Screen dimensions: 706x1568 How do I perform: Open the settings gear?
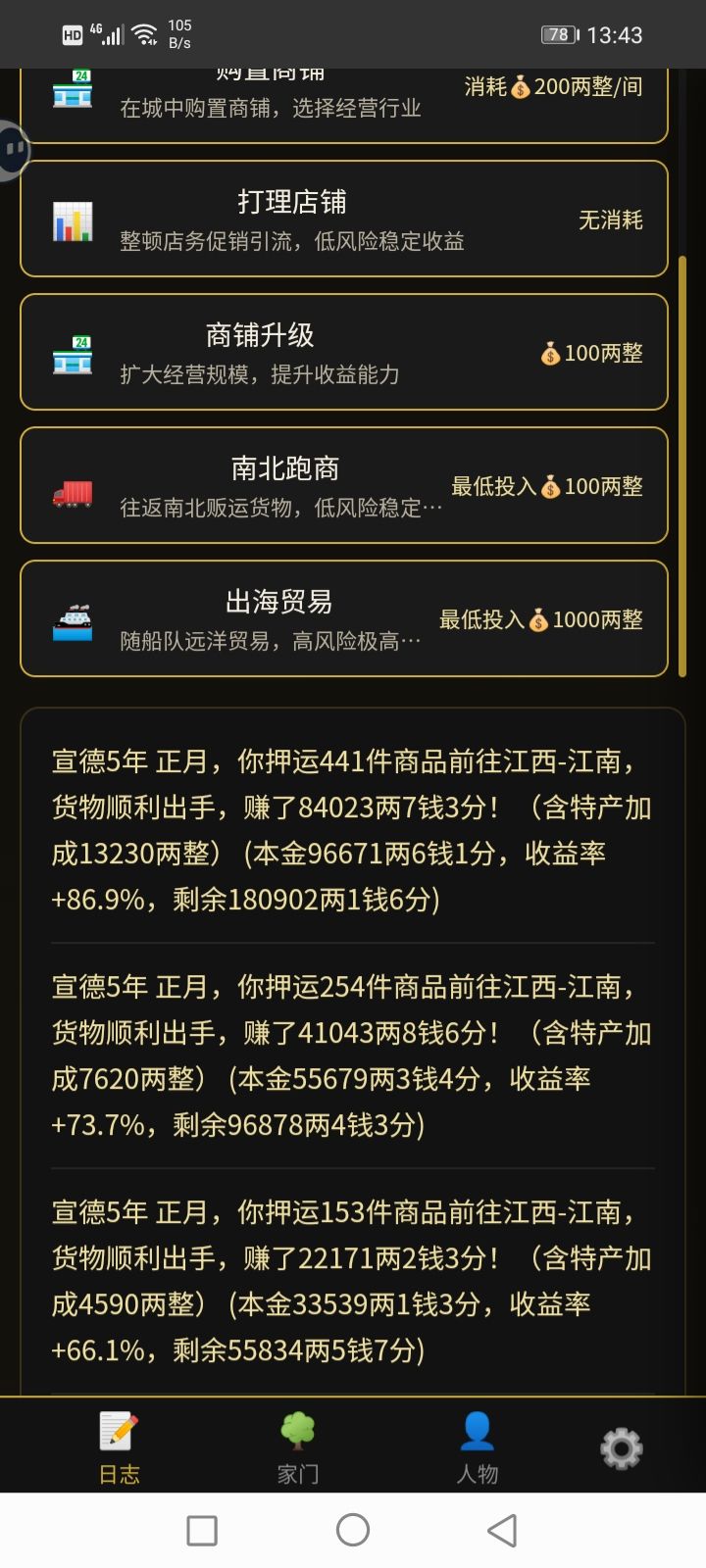[x=622, y=1447]
